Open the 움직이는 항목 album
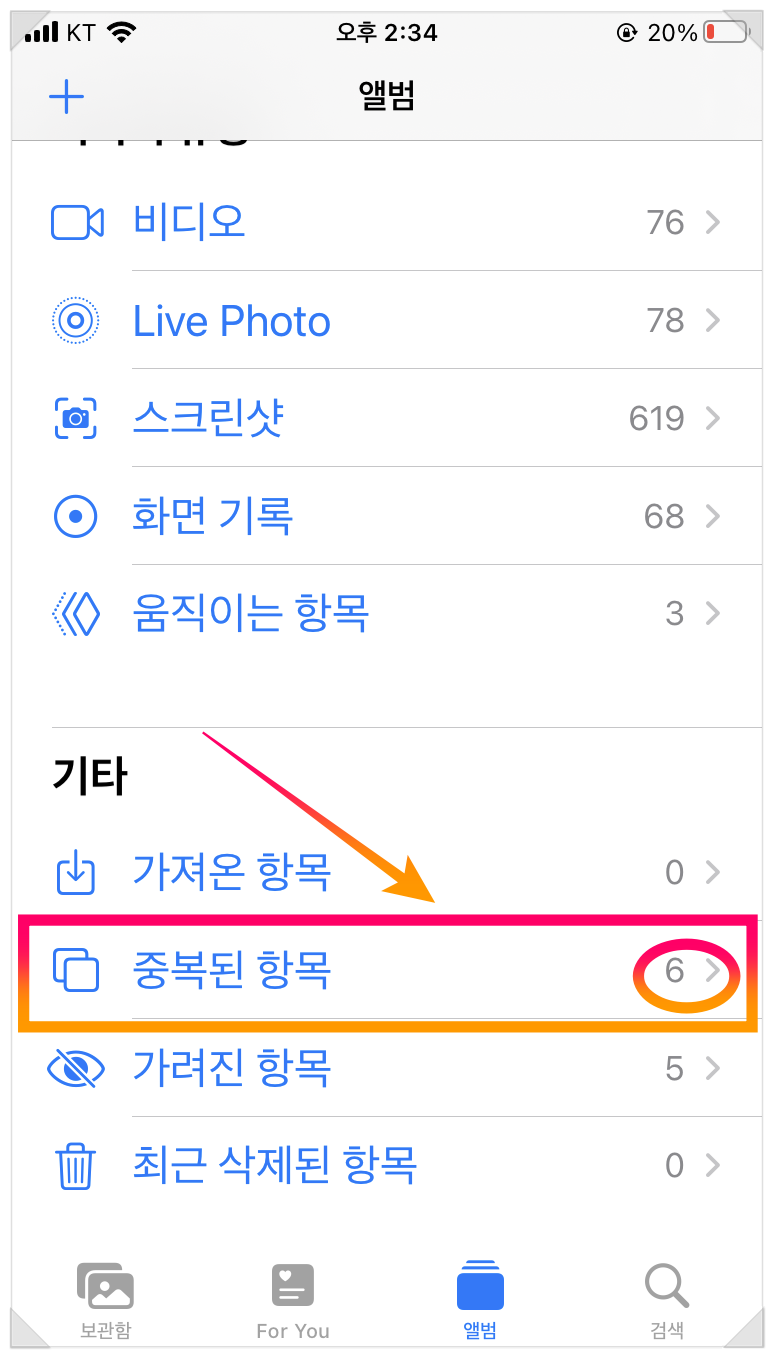This screenshot has height=1358, width=774. tap(386, 613)
